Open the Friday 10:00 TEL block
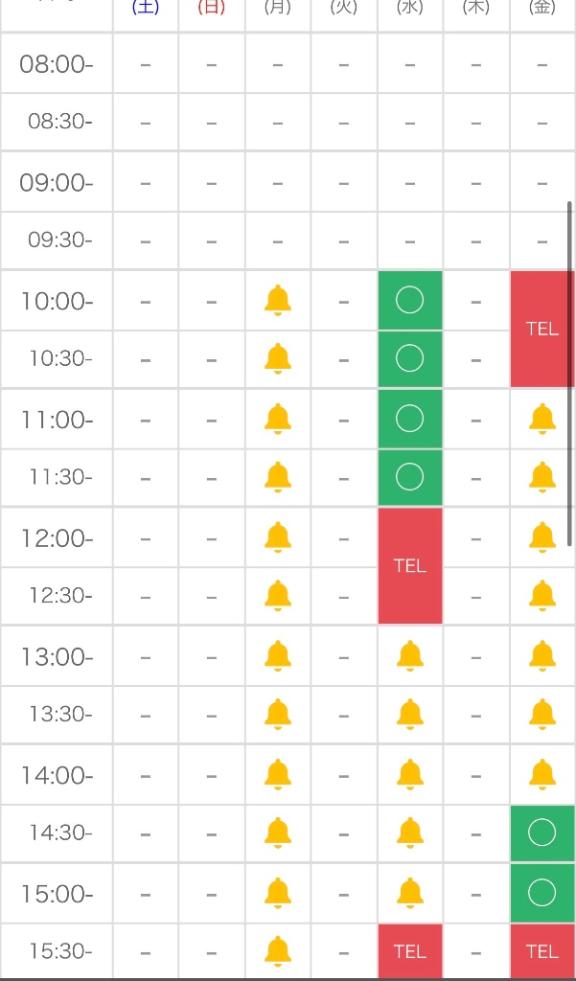This screenshot has width=576, height=981. 542,329
